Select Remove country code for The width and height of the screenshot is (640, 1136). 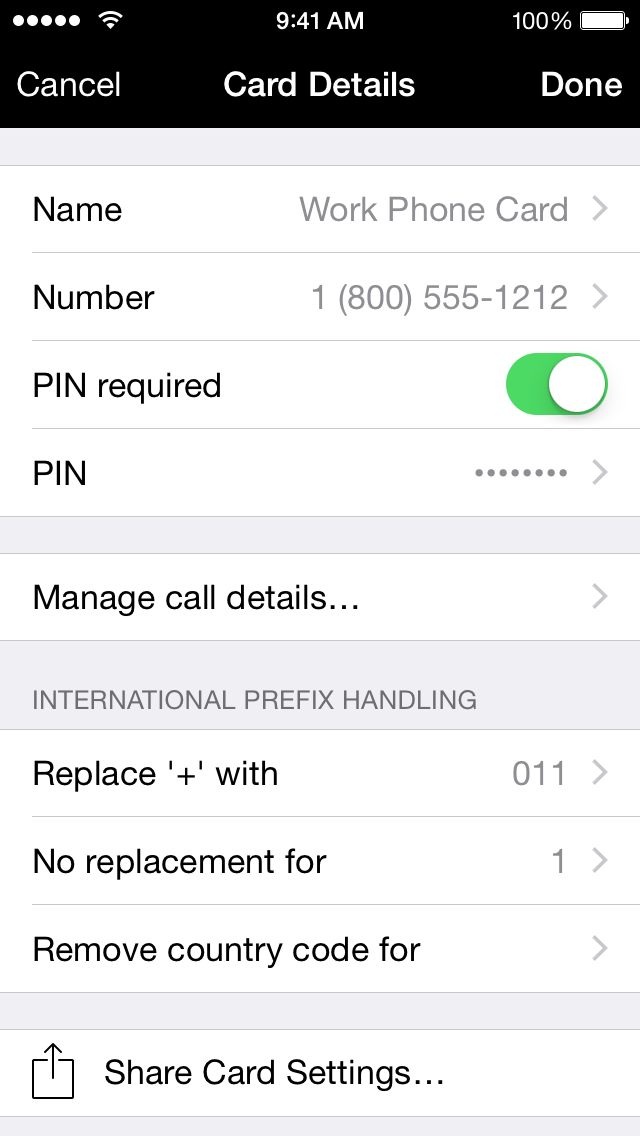pos(320,949)
